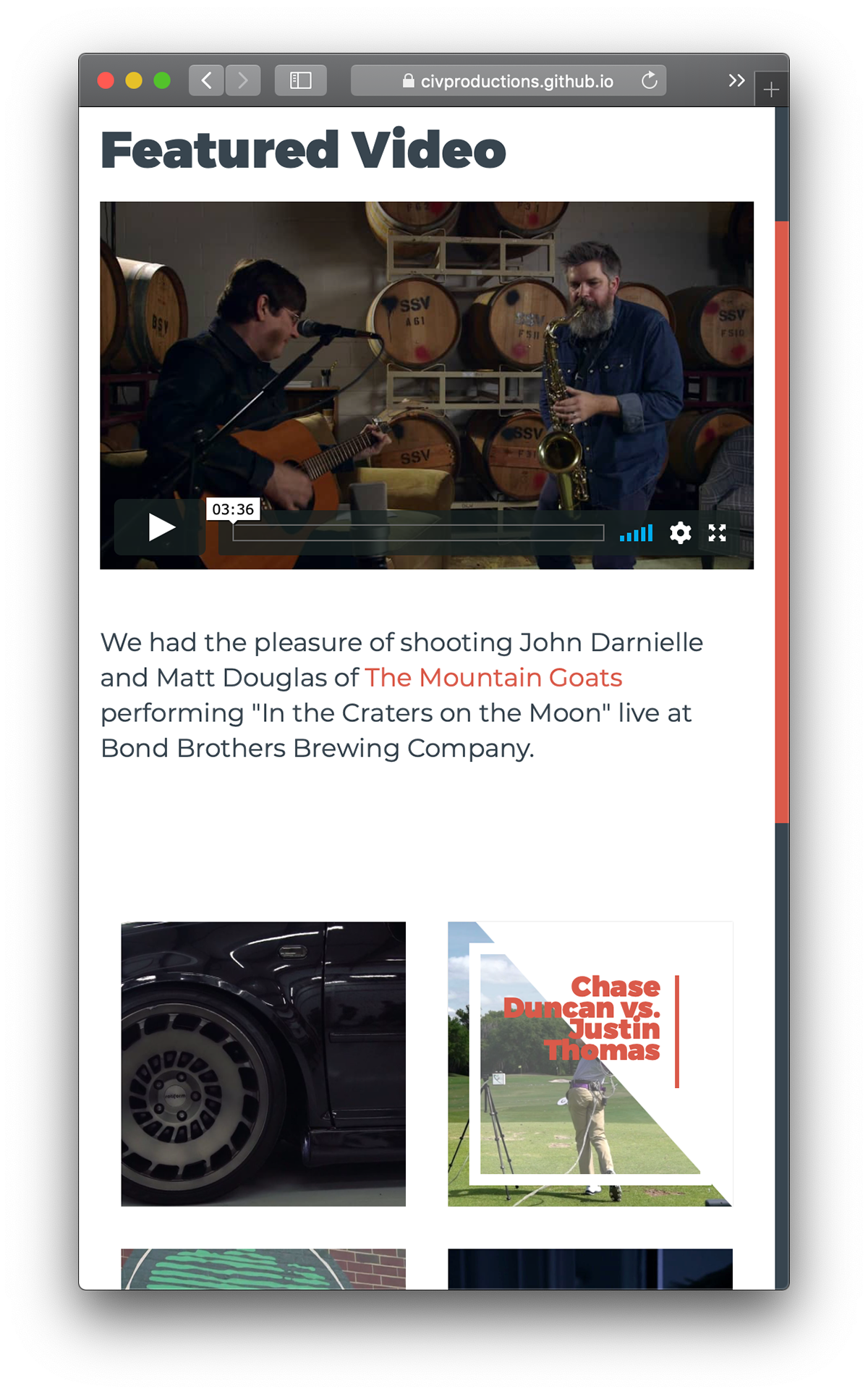Play the featured video
868x1394 pixels.
click(161, 527)
